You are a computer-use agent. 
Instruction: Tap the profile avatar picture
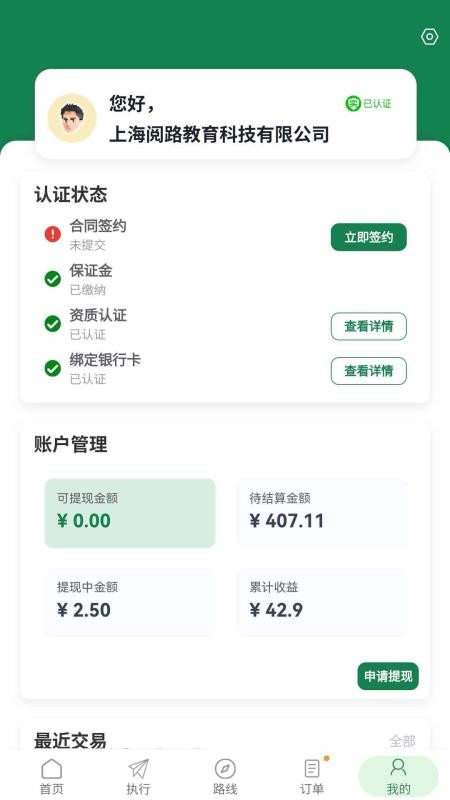[72, 118]
